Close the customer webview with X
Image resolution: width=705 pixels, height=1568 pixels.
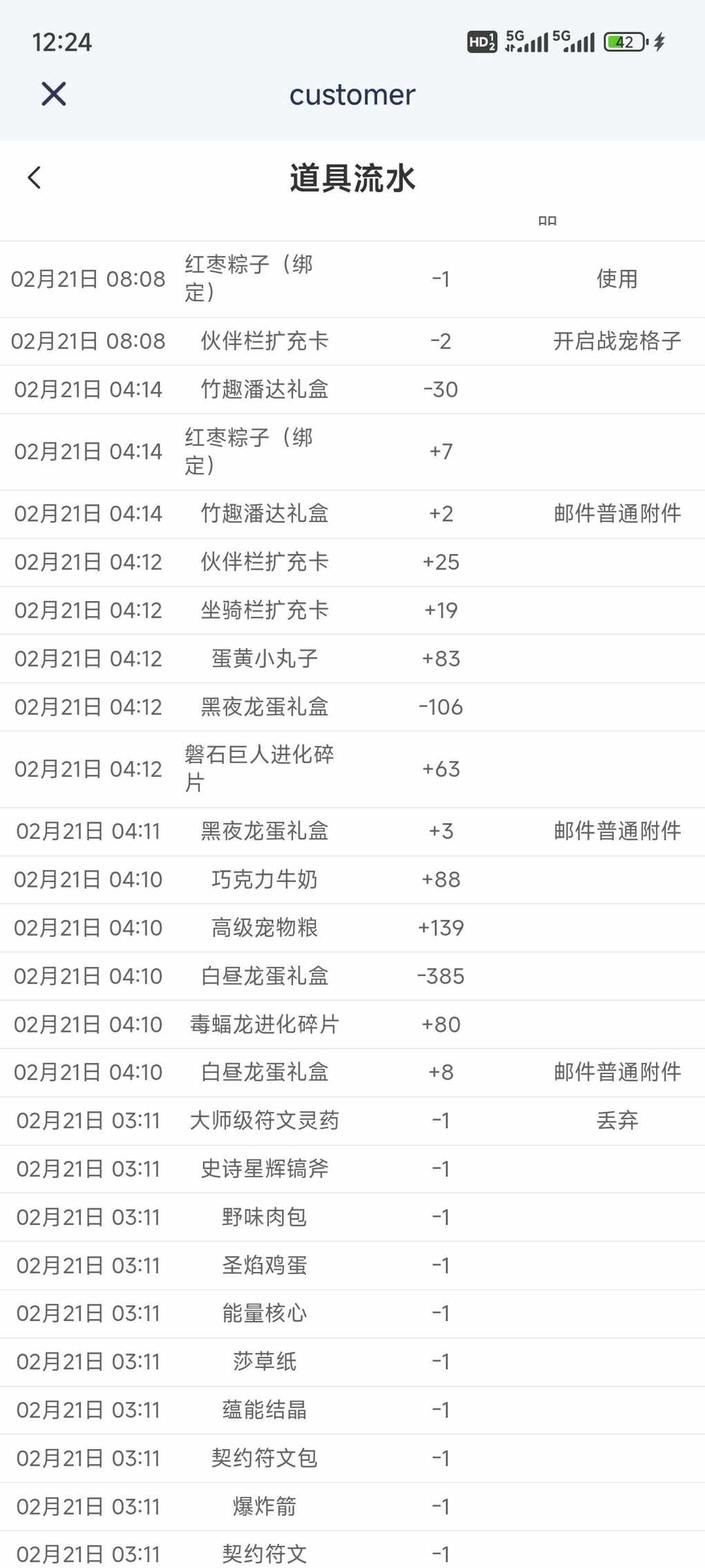pos(53,93)
